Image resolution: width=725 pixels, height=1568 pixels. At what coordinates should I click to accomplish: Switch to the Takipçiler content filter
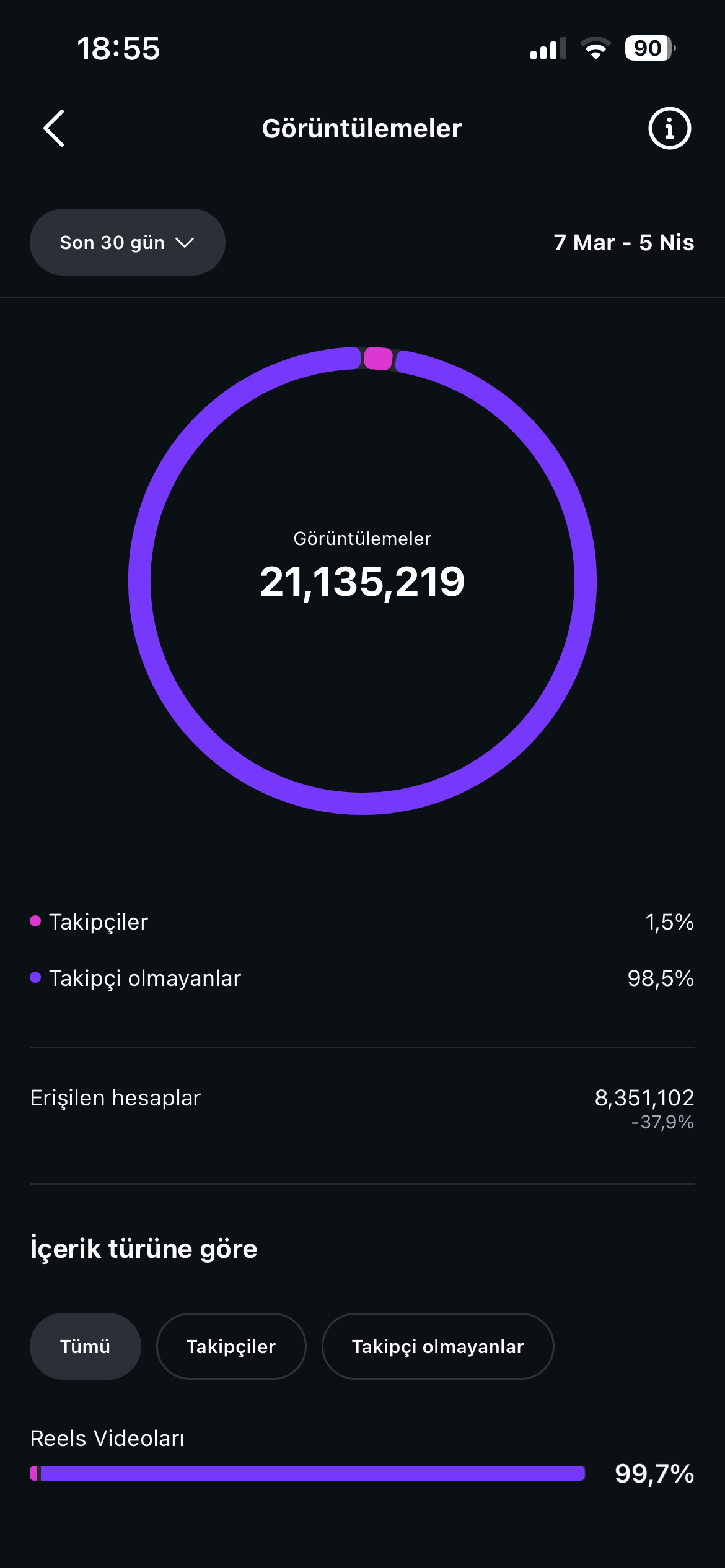[x=231, y=1346]
